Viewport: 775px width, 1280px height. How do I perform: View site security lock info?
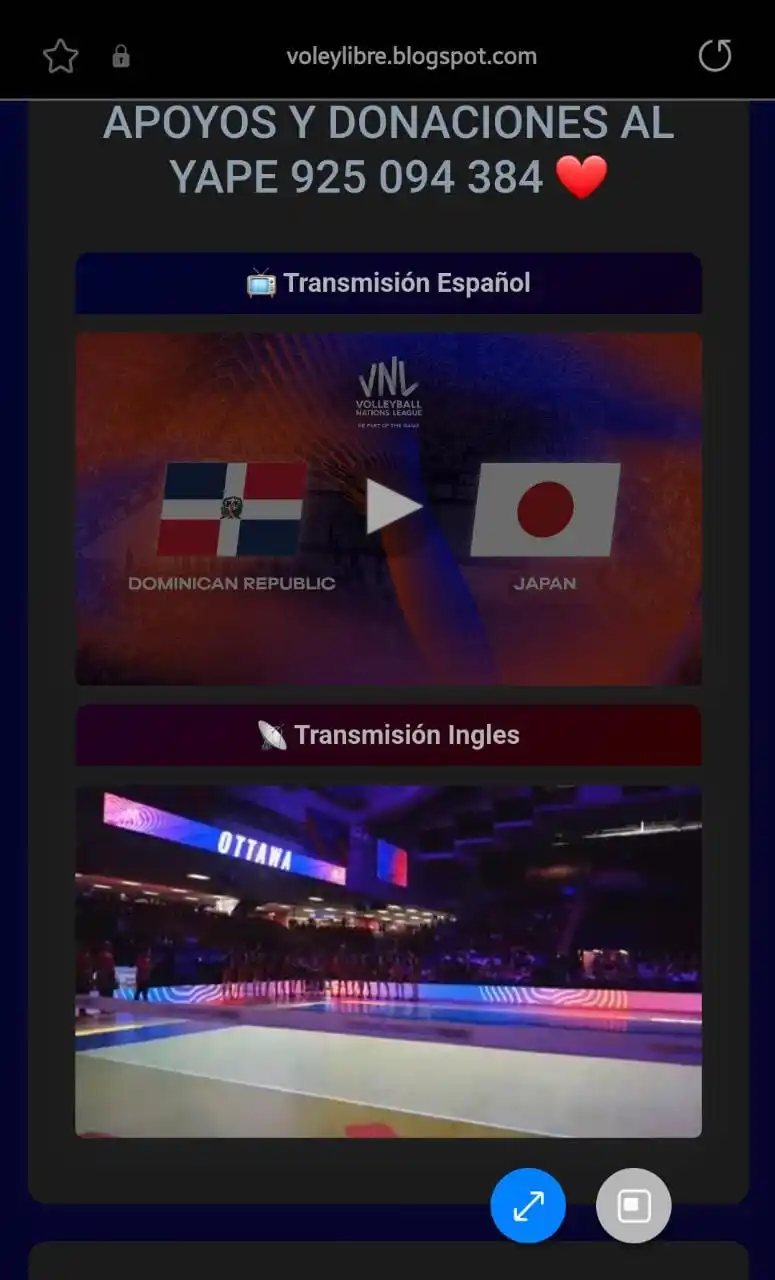tap(121, 57)
